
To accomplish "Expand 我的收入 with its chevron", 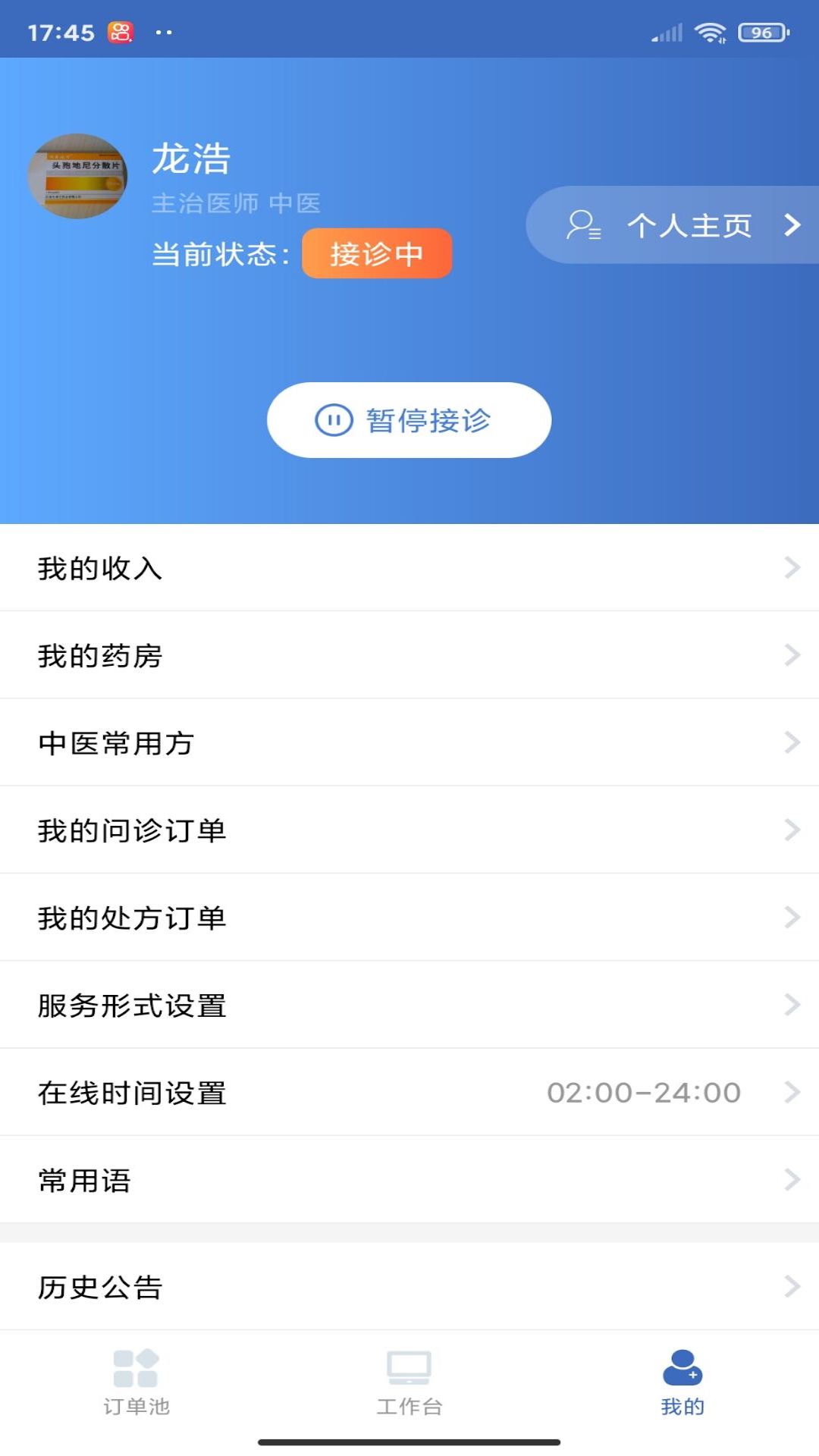I will point(791,568).
